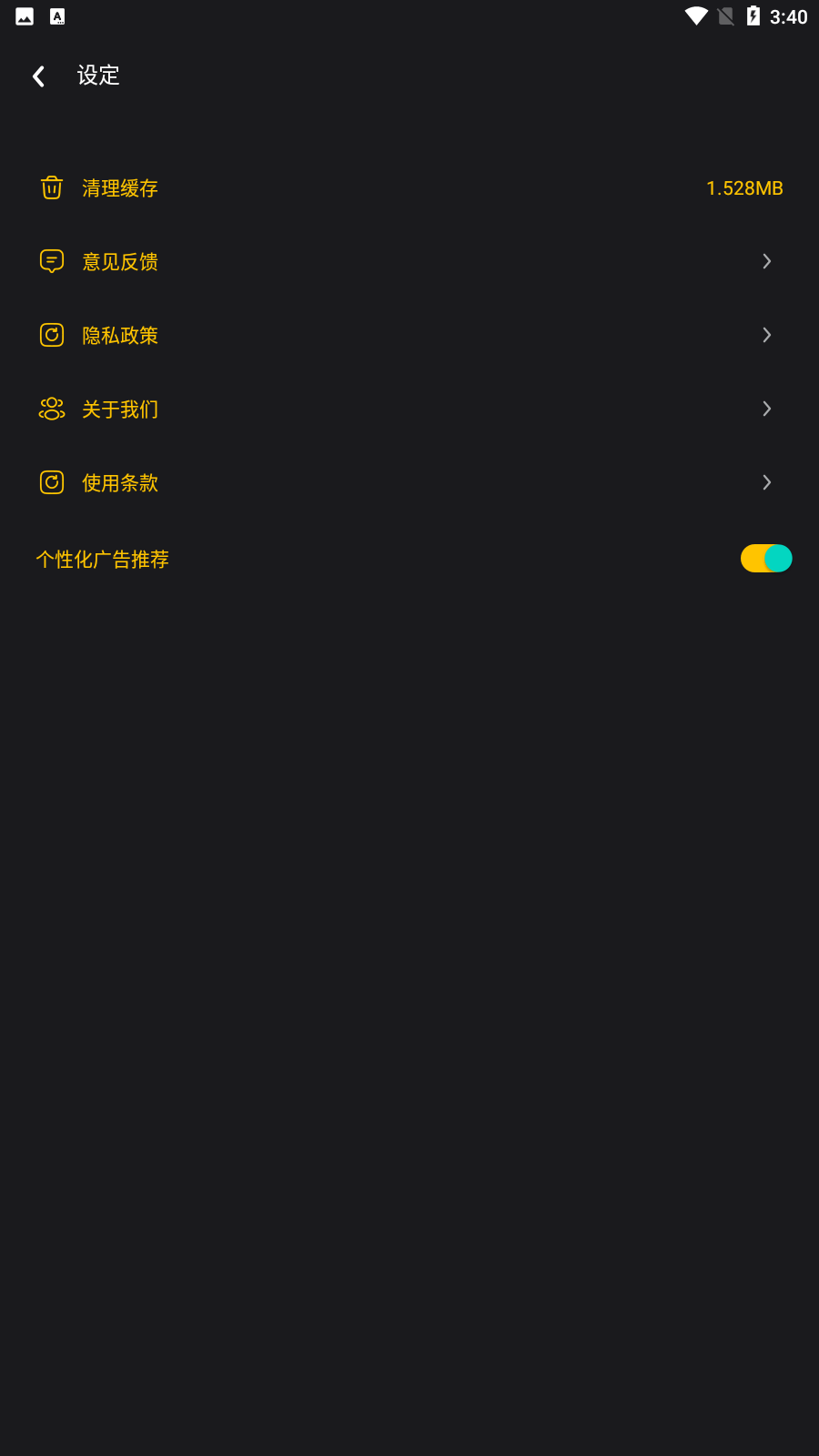This screenshot has height=1456, width=819.
Task: Go back from the 设定 screen
Action: coord(38,76)
